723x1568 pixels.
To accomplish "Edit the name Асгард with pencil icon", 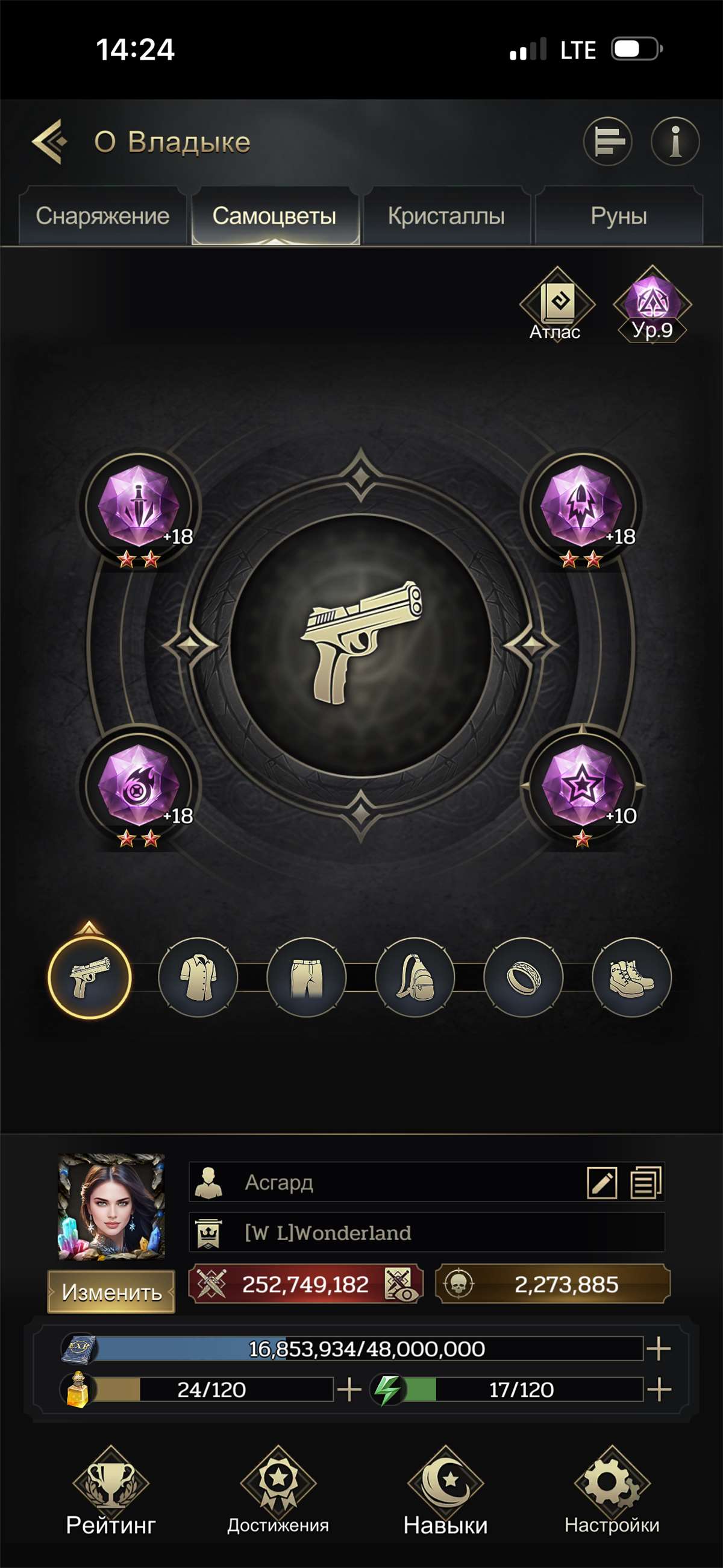I will tap(602, 1183).
